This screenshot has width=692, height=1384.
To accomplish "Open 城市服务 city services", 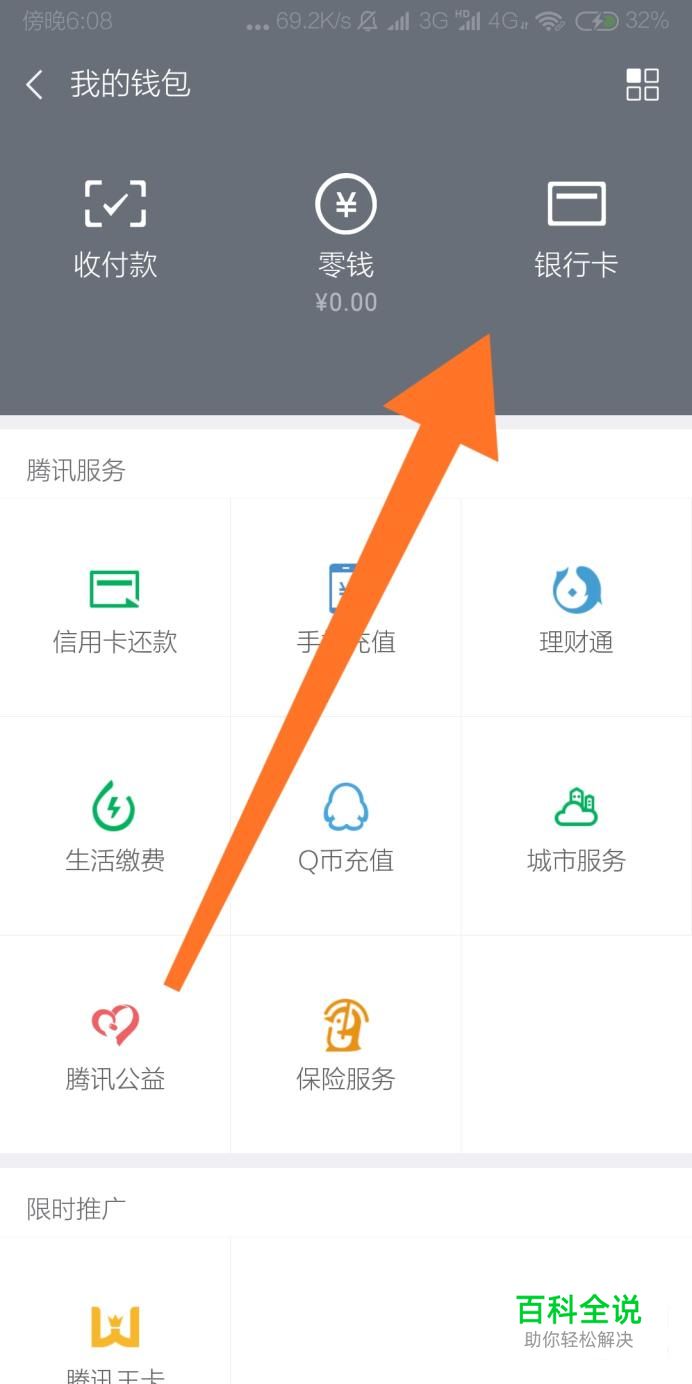I will (576, 826).
